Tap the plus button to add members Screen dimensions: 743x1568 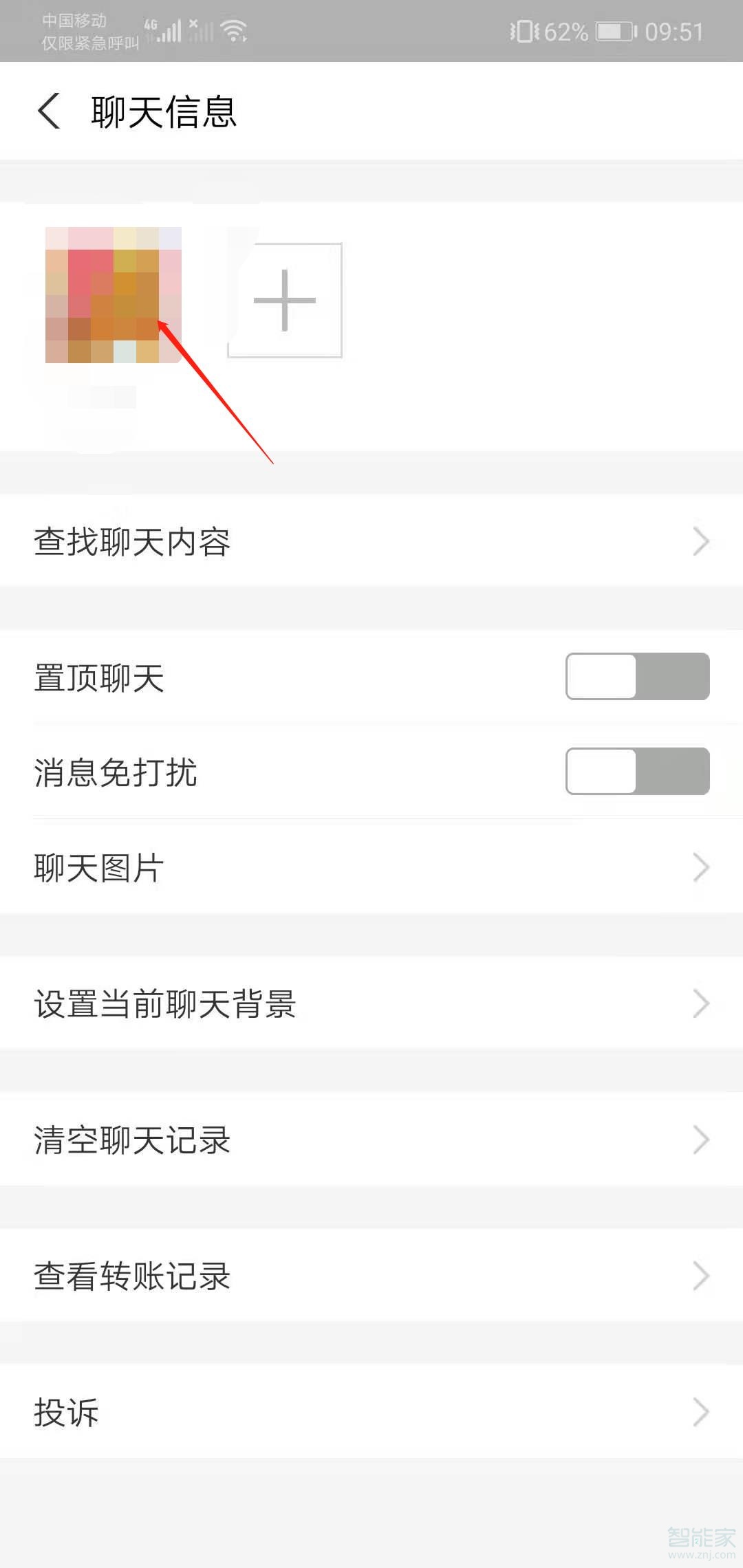[285, 301]
